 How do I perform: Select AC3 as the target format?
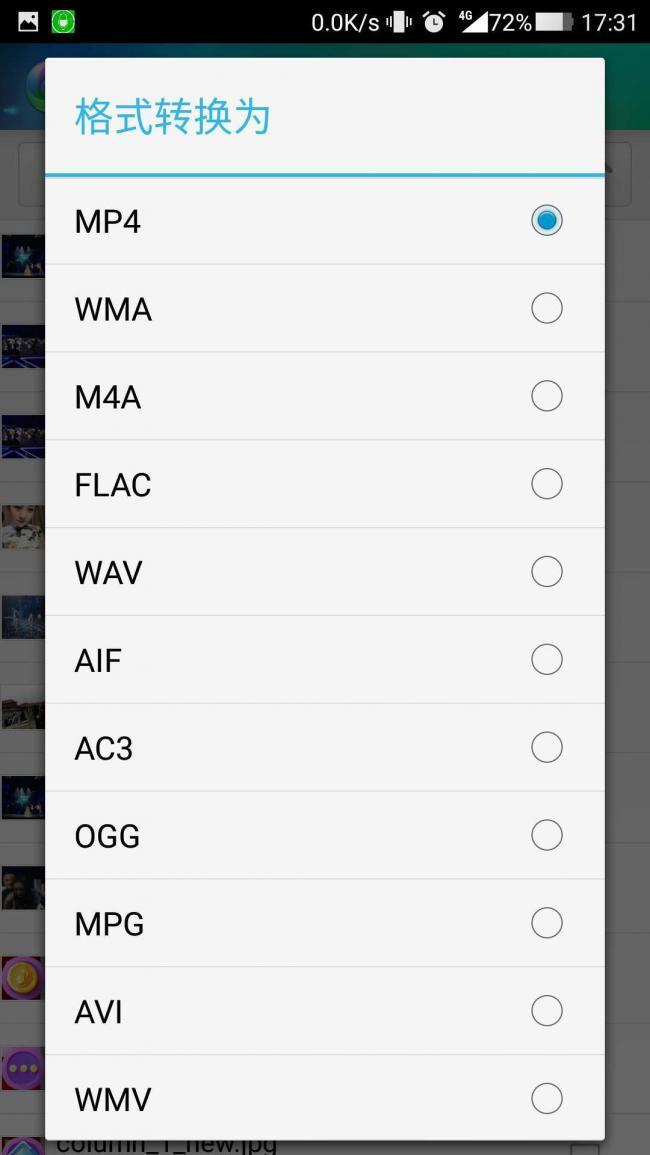[x=546, y=748]
